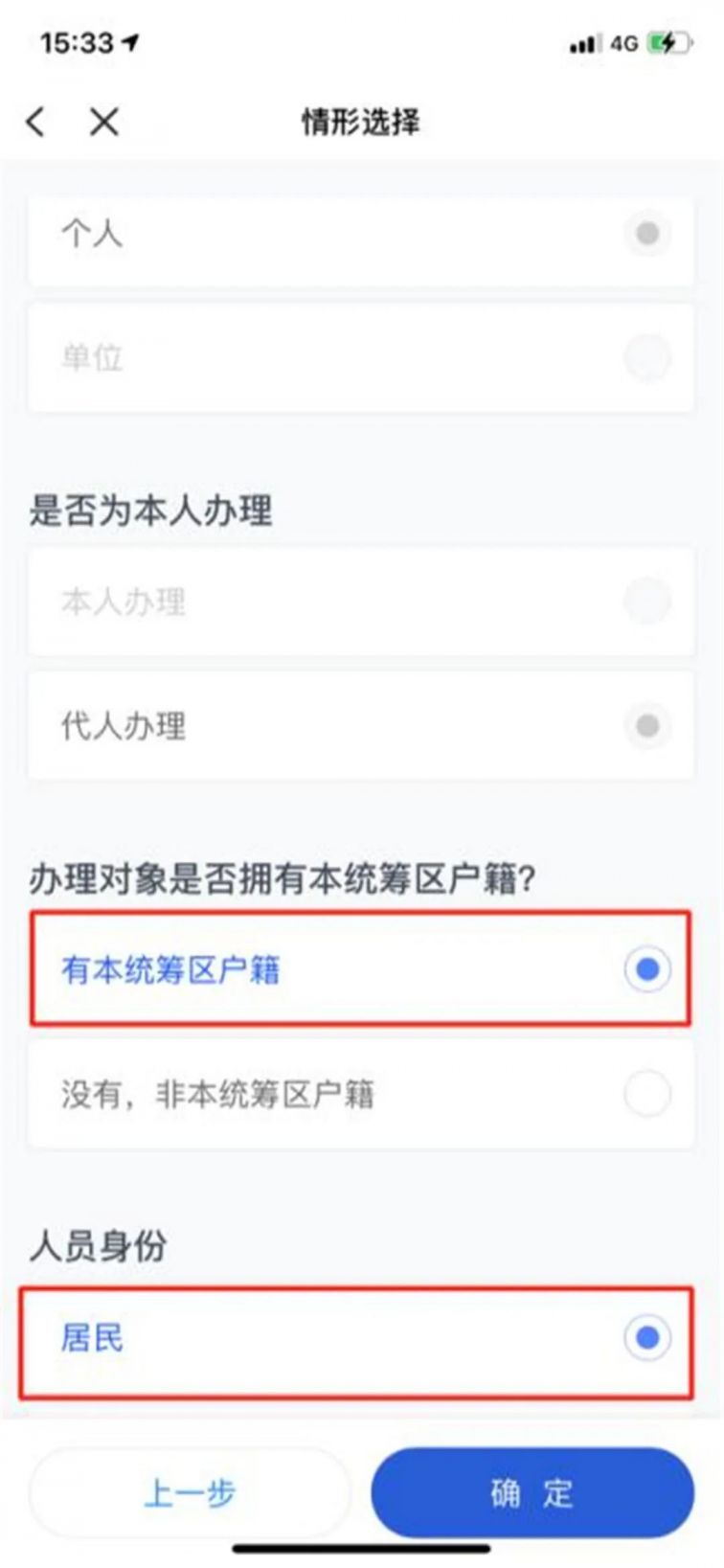Select the 单位 option
724x1568 pixels.
click(361, 358)
